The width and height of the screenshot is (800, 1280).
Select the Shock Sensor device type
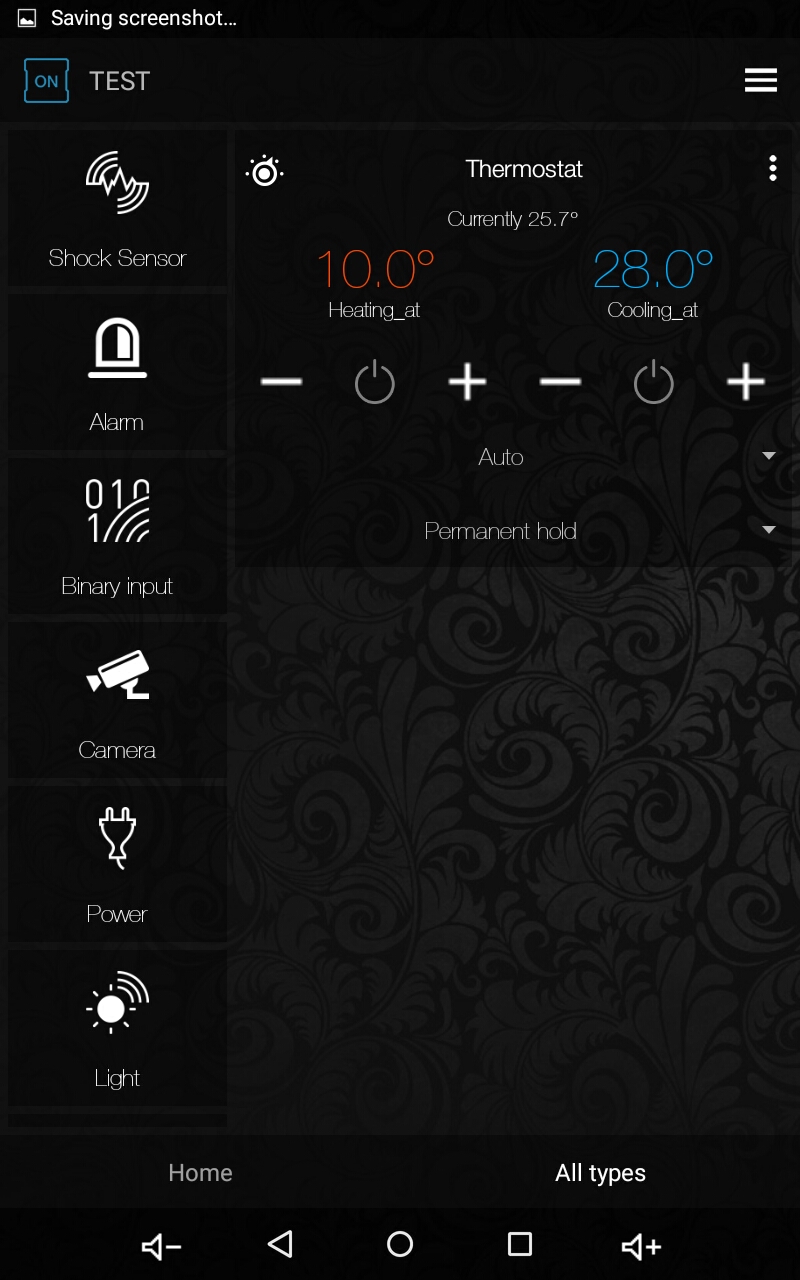coord(117,210)
